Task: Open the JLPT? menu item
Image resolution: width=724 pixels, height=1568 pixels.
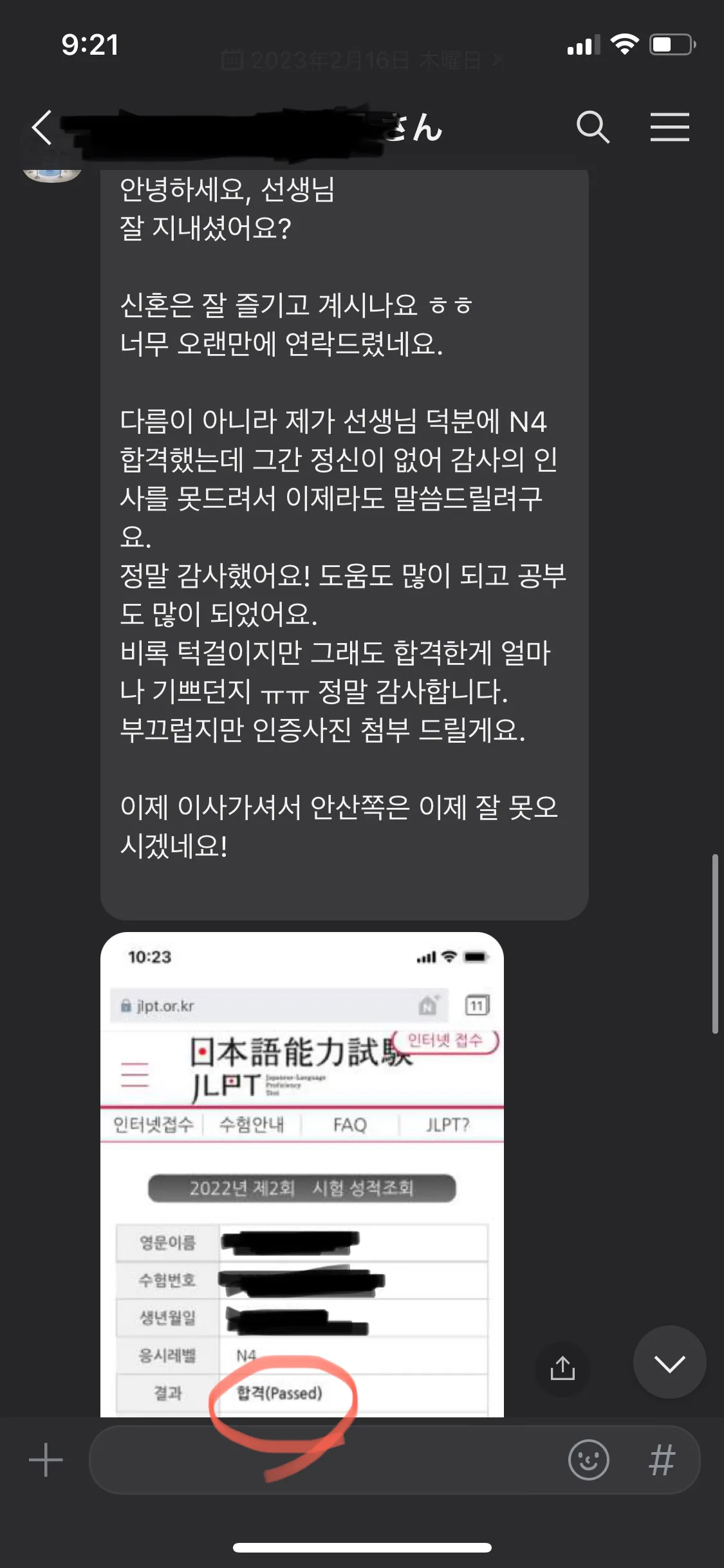Action: (447, 1125)
